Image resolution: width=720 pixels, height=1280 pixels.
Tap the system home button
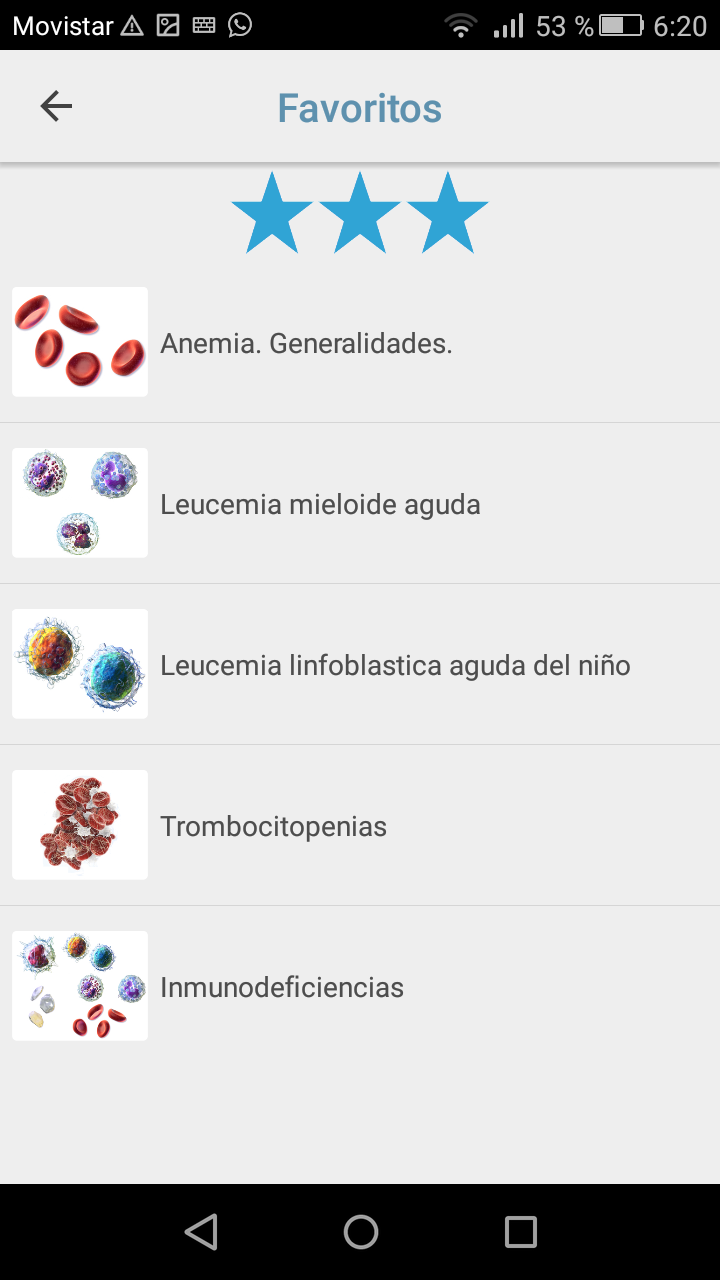click(x=360, y=1232)
